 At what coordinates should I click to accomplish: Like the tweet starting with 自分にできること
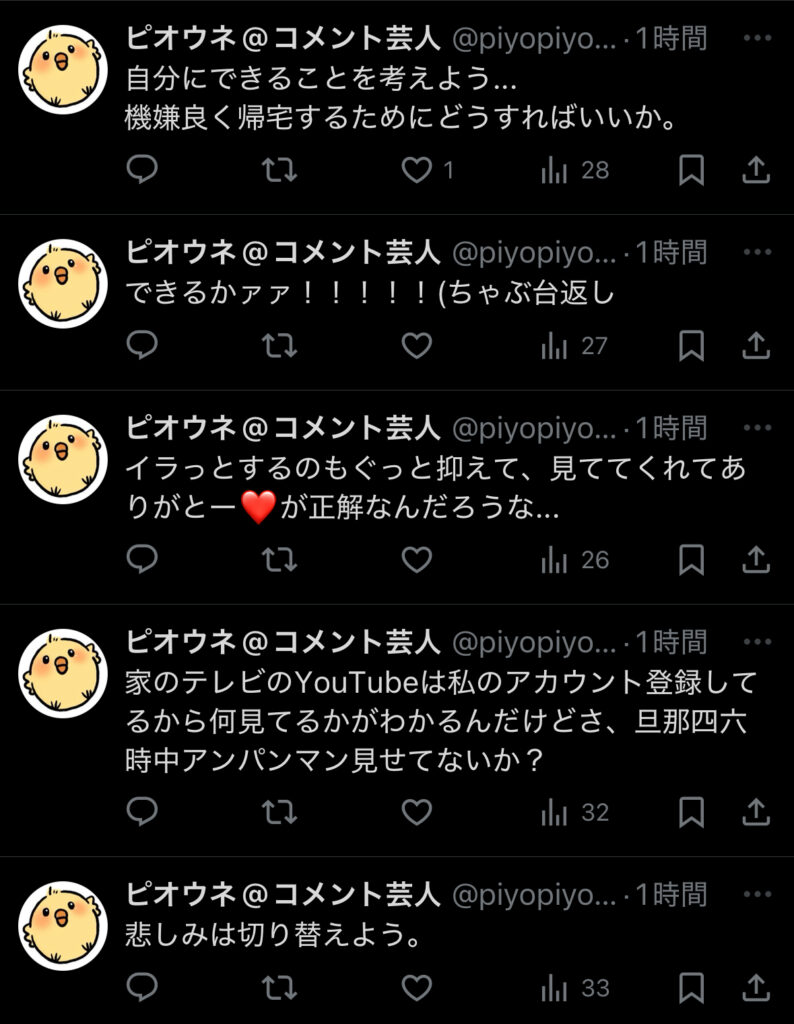coord(416,171)
